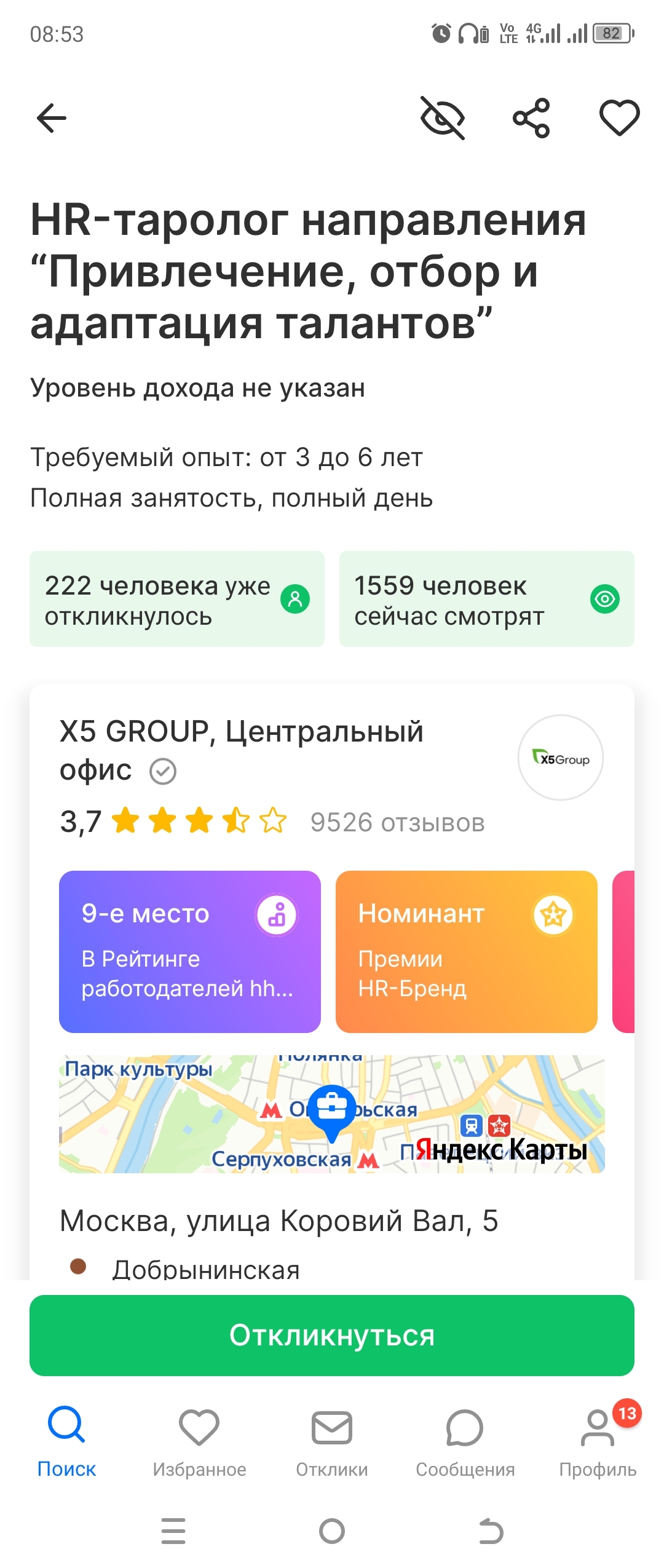Switch to the Избранное tab
664x1568 pixels.
(x=199, y=1441)
